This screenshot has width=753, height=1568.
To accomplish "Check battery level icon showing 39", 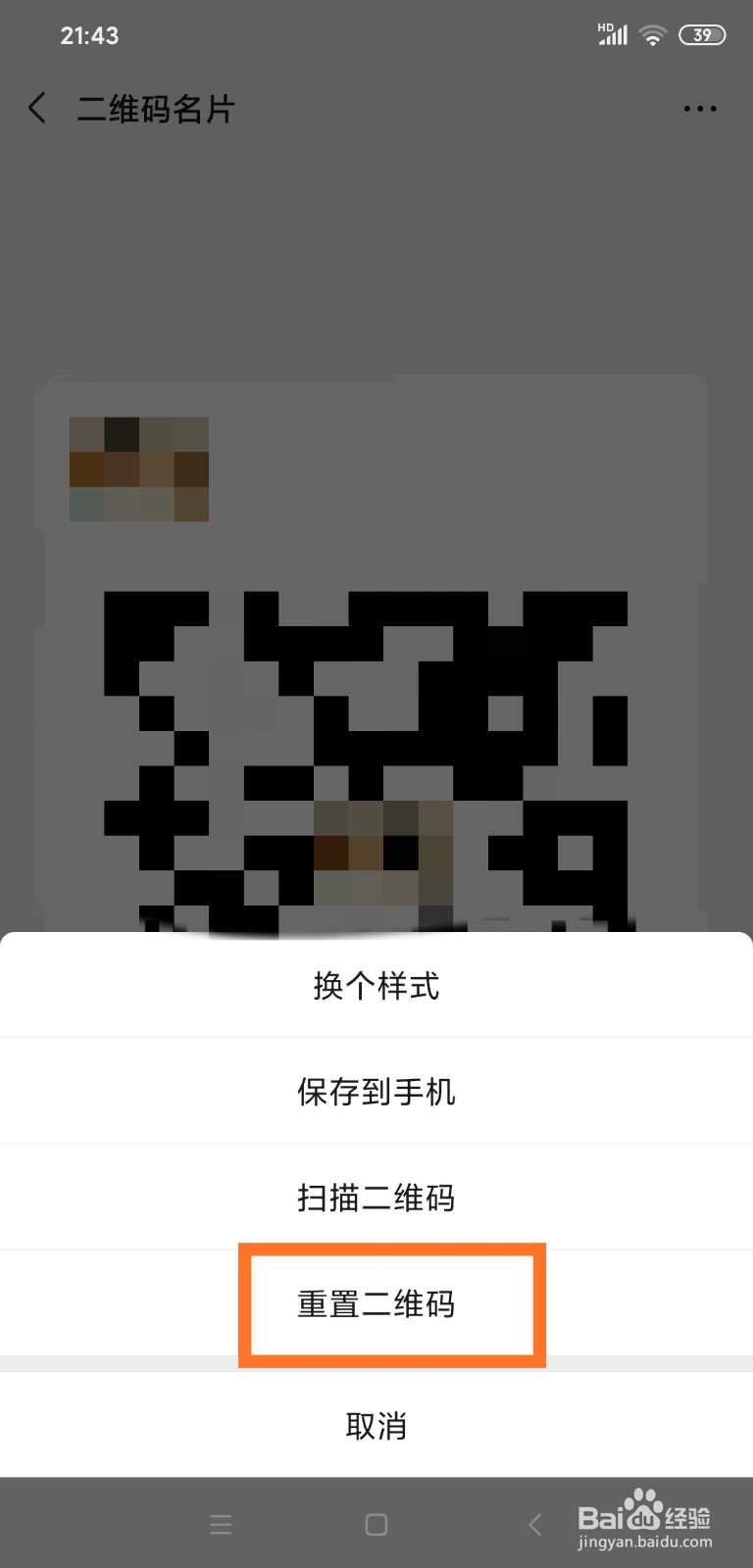I will pos(702,34).
